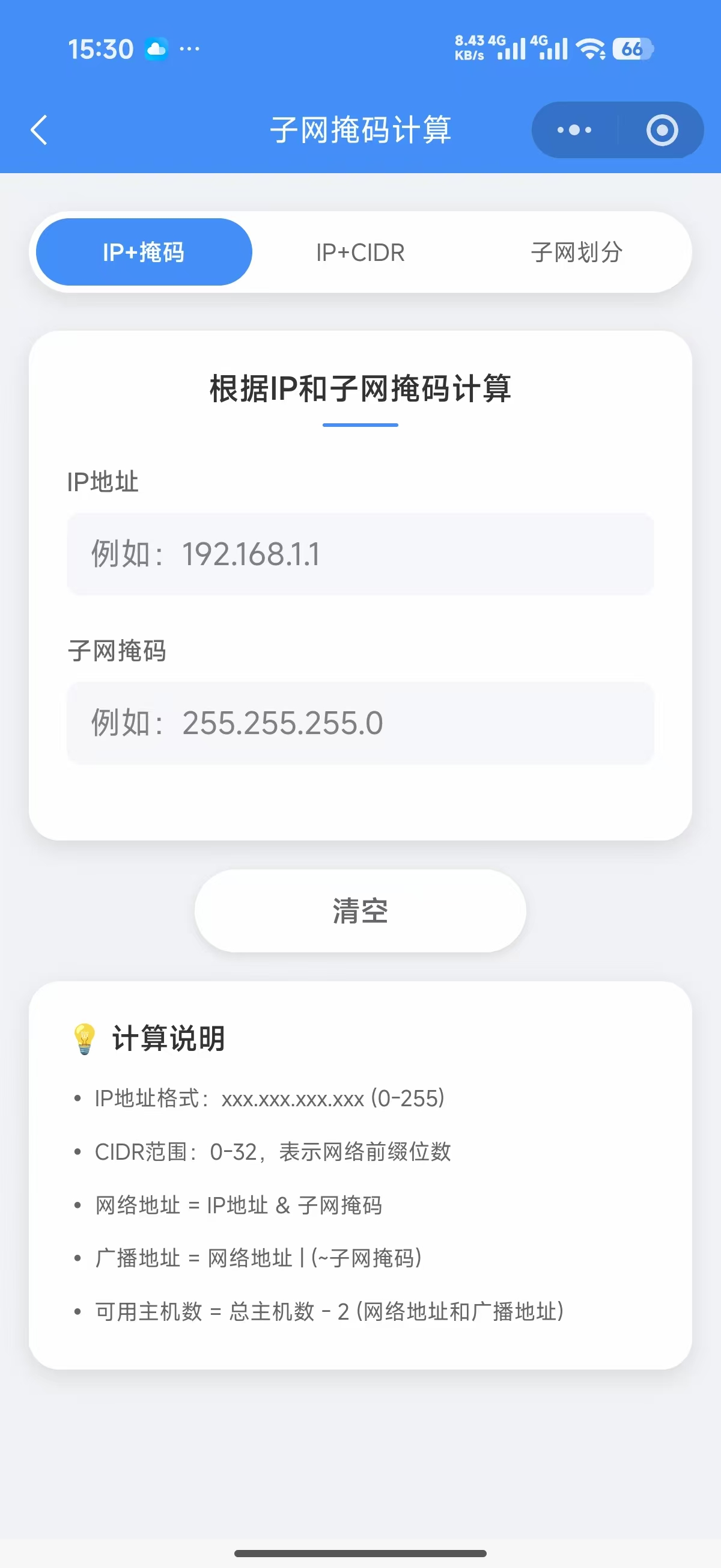Switch to the IP+CIDR tab

click(360, 252)
